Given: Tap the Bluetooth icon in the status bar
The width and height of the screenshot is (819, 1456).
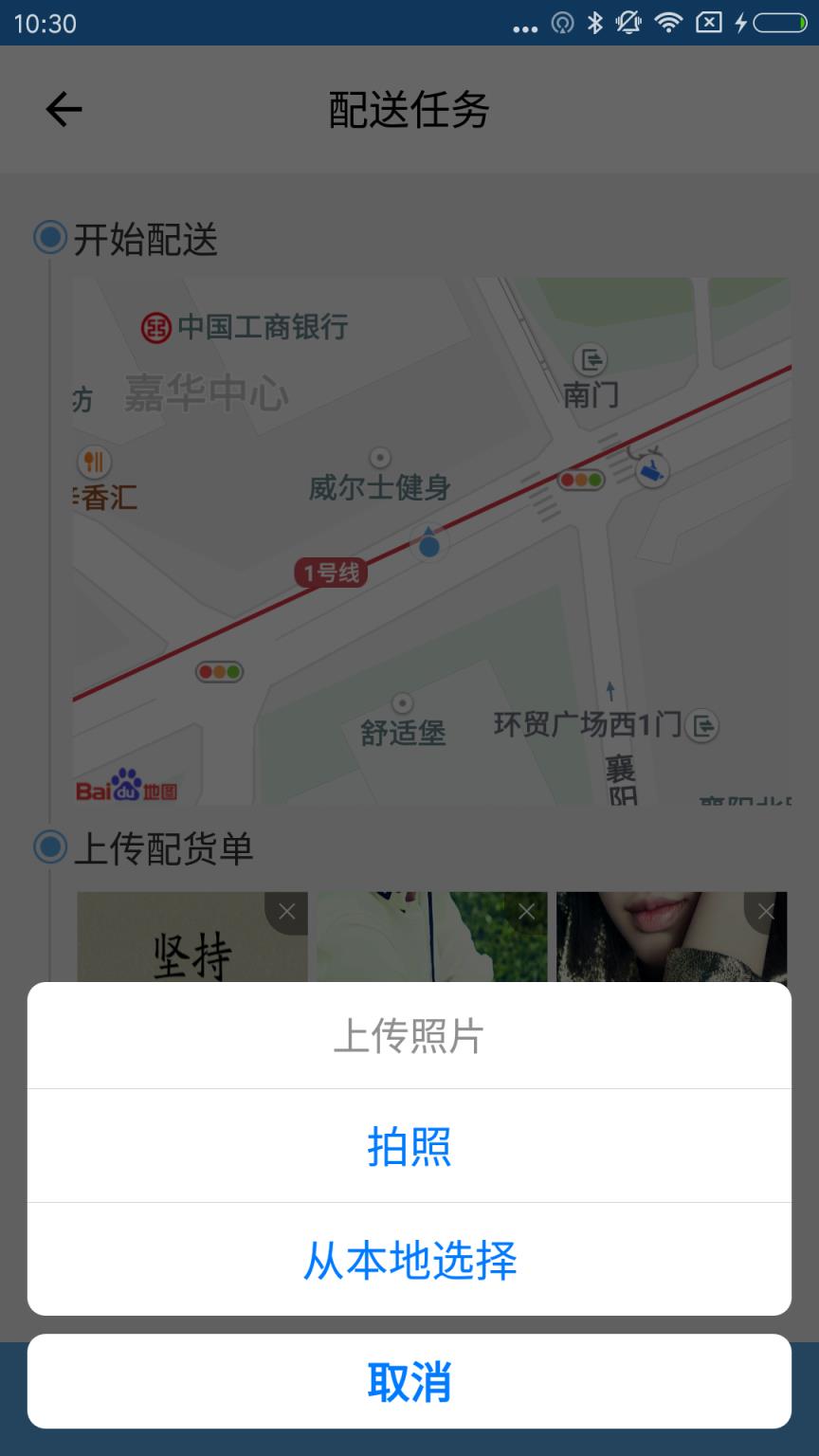Looking at the screenshot, I should pyautogui.click(x=592, y=23).
